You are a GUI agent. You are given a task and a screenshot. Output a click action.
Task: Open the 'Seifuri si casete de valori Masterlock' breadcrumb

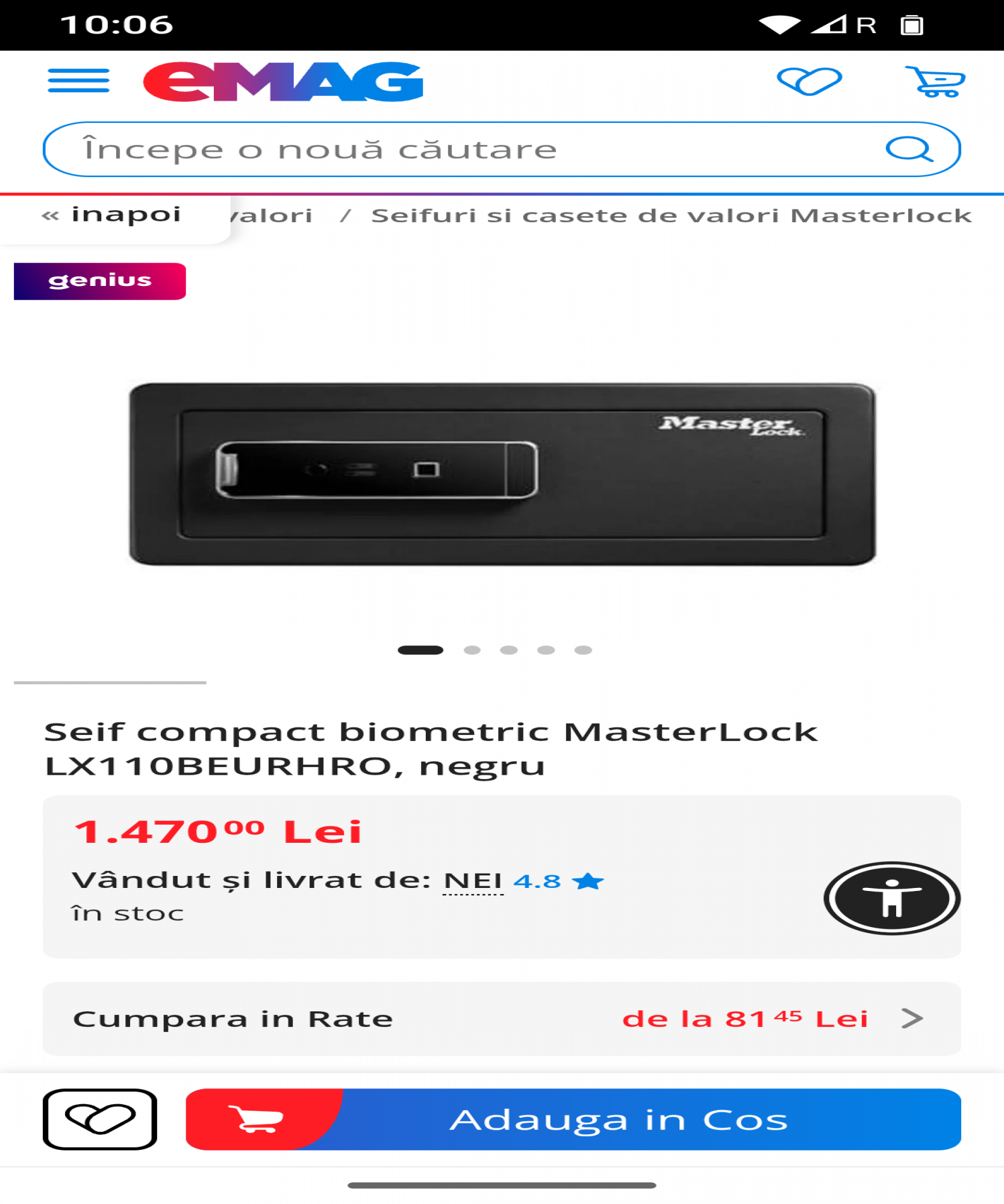[670, 216]
